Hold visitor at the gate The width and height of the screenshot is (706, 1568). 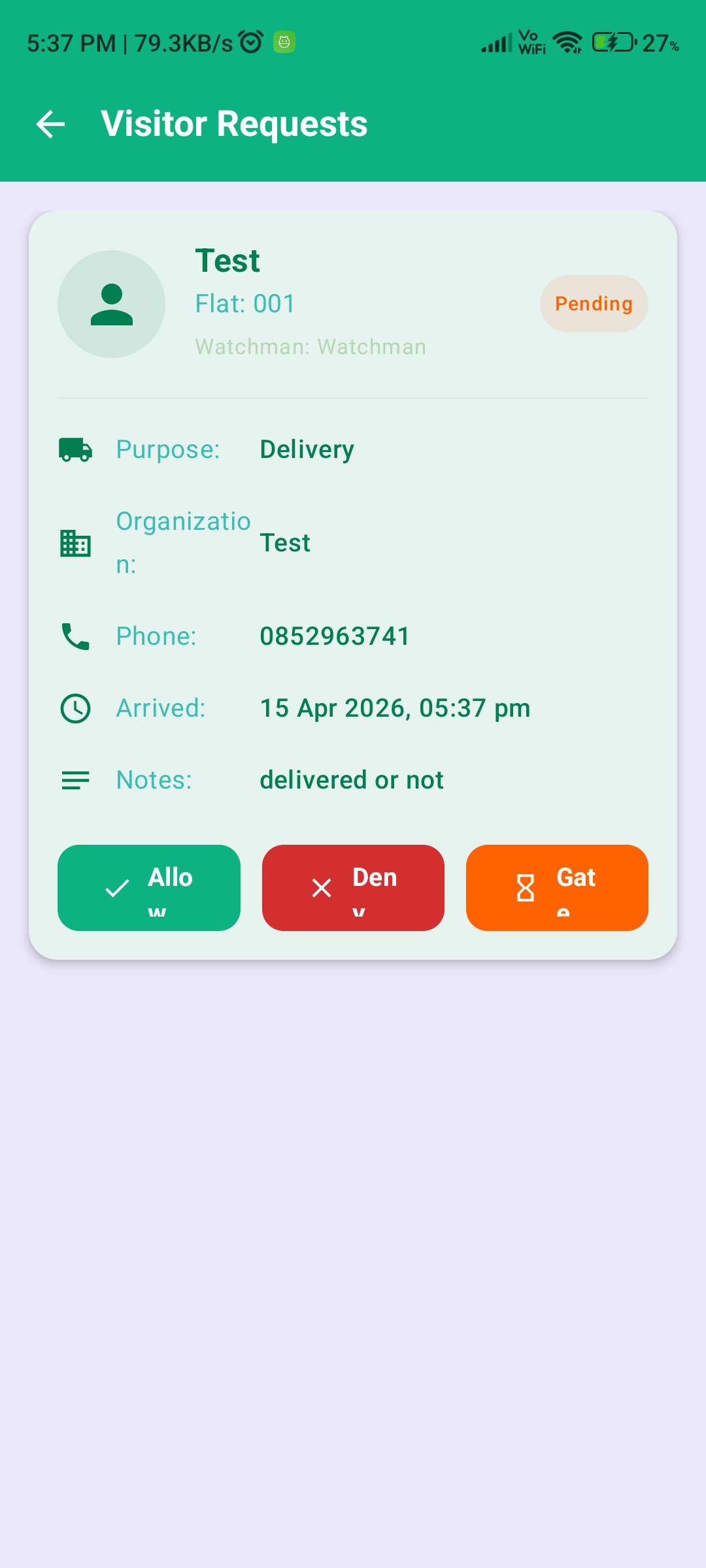coord(557,887)
